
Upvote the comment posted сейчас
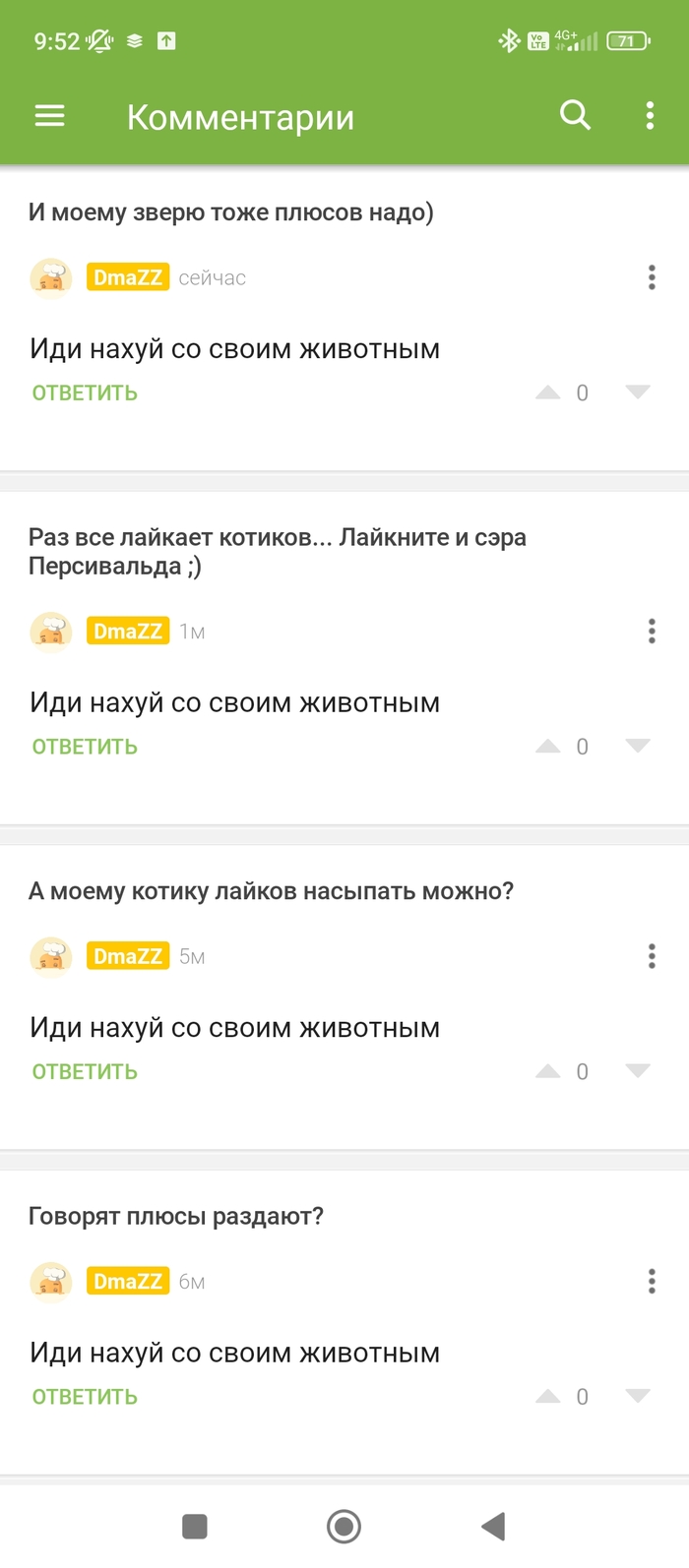point(548,392)
